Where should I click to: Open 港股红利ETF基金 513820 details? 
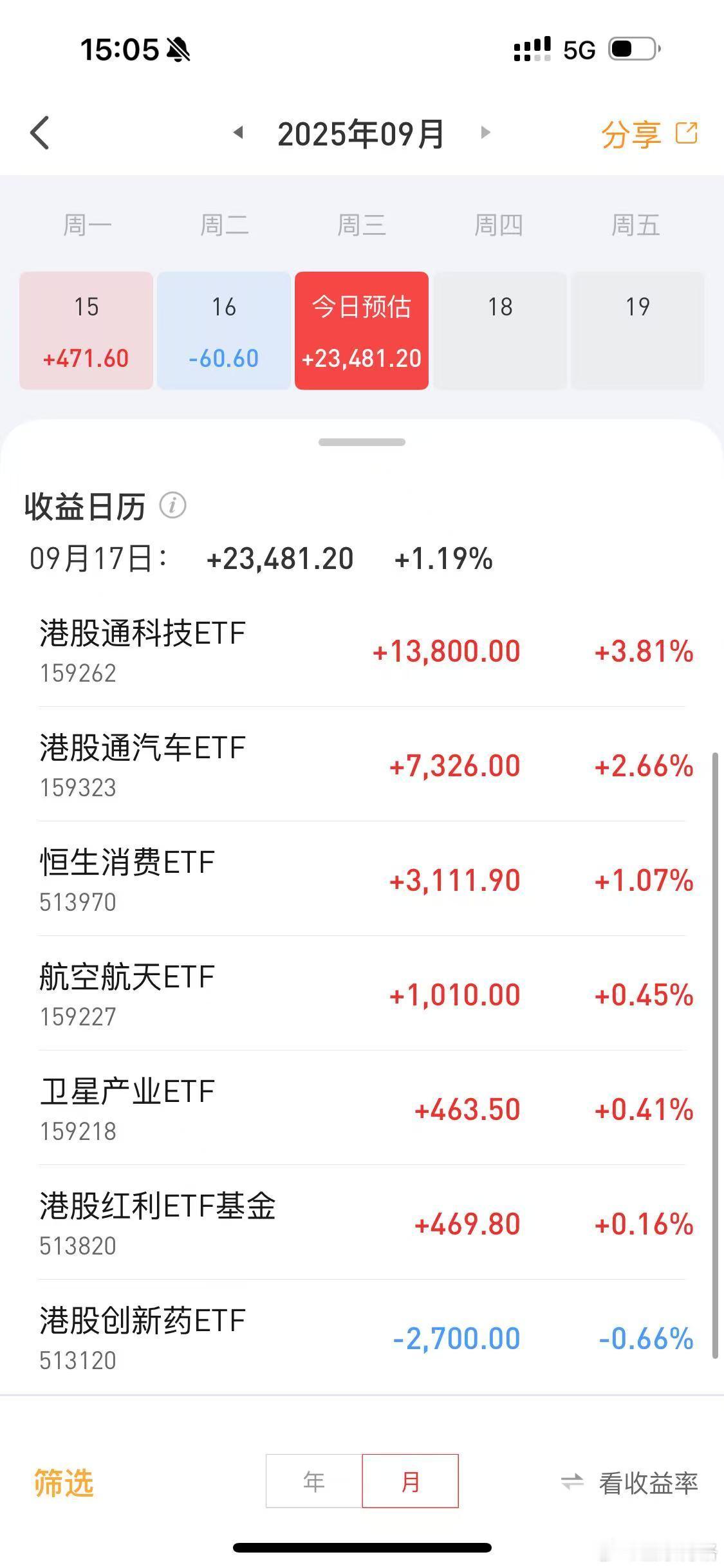362,1223
